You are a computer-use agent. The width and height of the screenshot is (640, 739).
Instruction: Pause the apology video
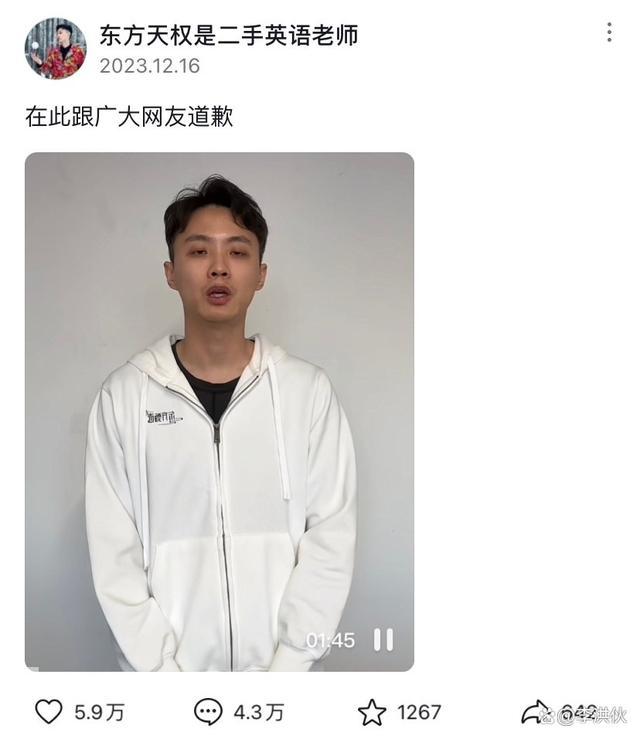tap(383, 640)
